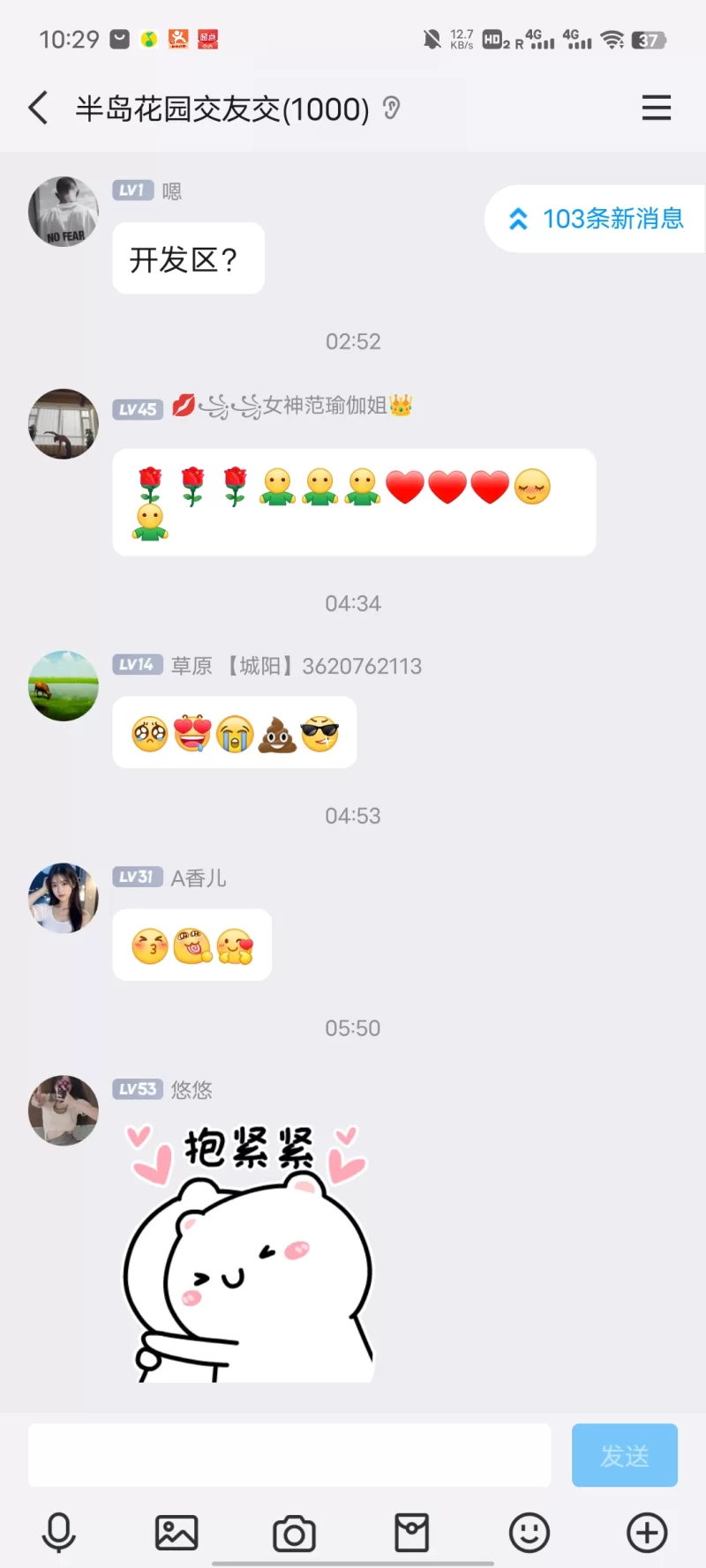Open the 抱紧紧 sticker from 悠悠
Screen dimensions: 706x1568
pyautogui.click(x=247, y=1252)
